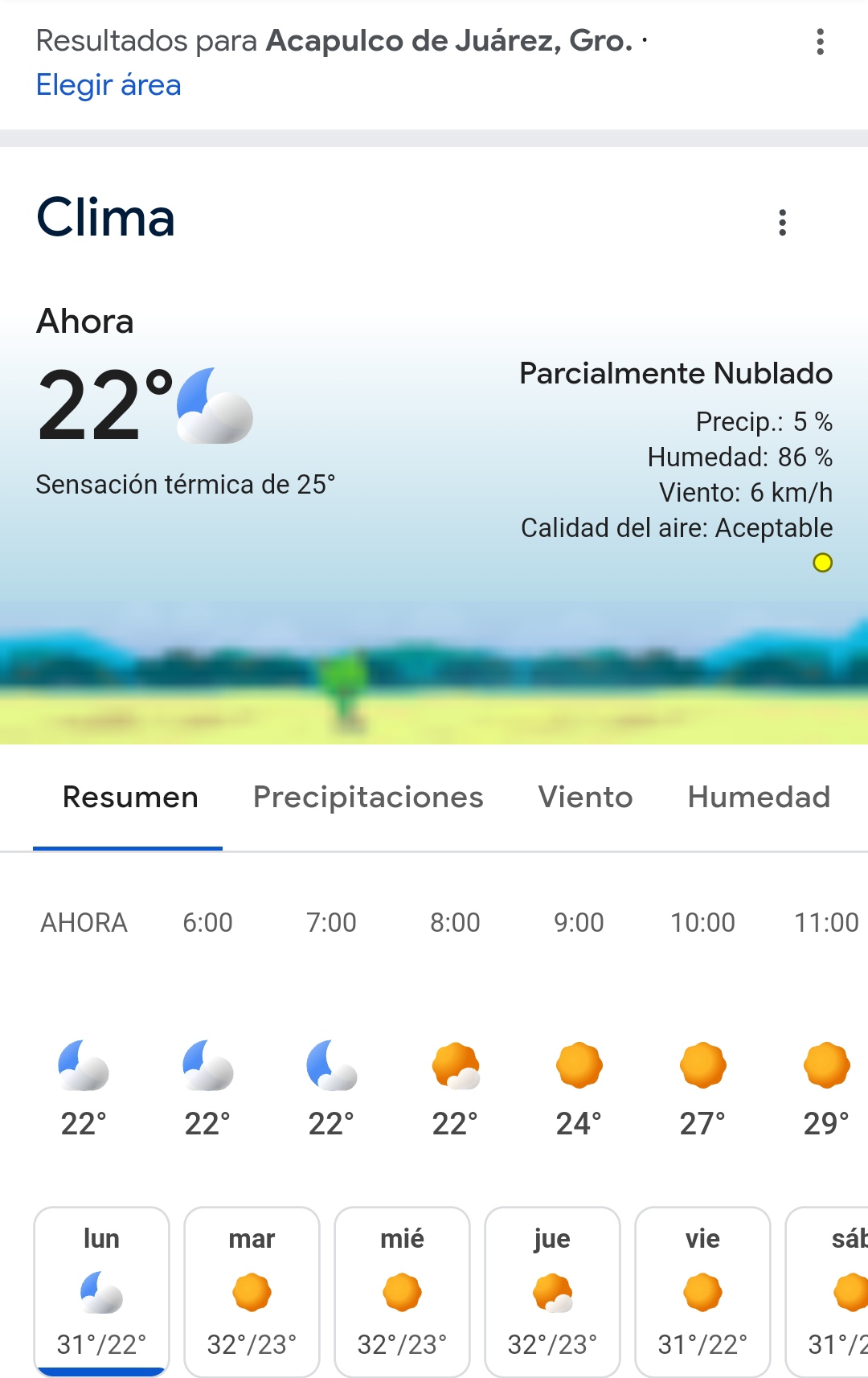The width and height of the screenshot is (868, 1378).
Task: Switch to the Resumen tab
Action: coord(130,797)
